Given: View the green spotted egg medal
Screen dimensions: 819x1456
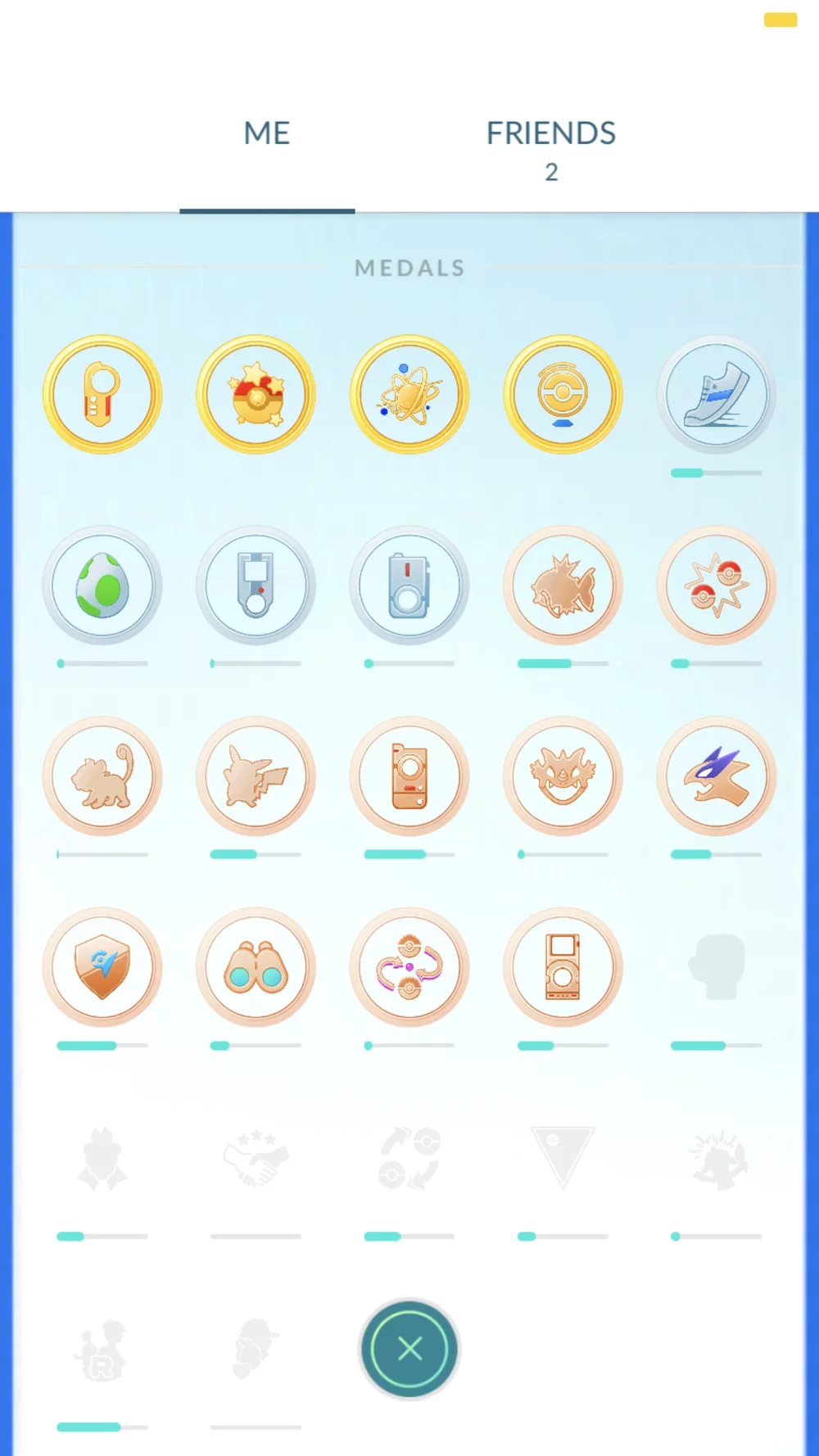Looking at the screenshot, I should pos(102,585).
